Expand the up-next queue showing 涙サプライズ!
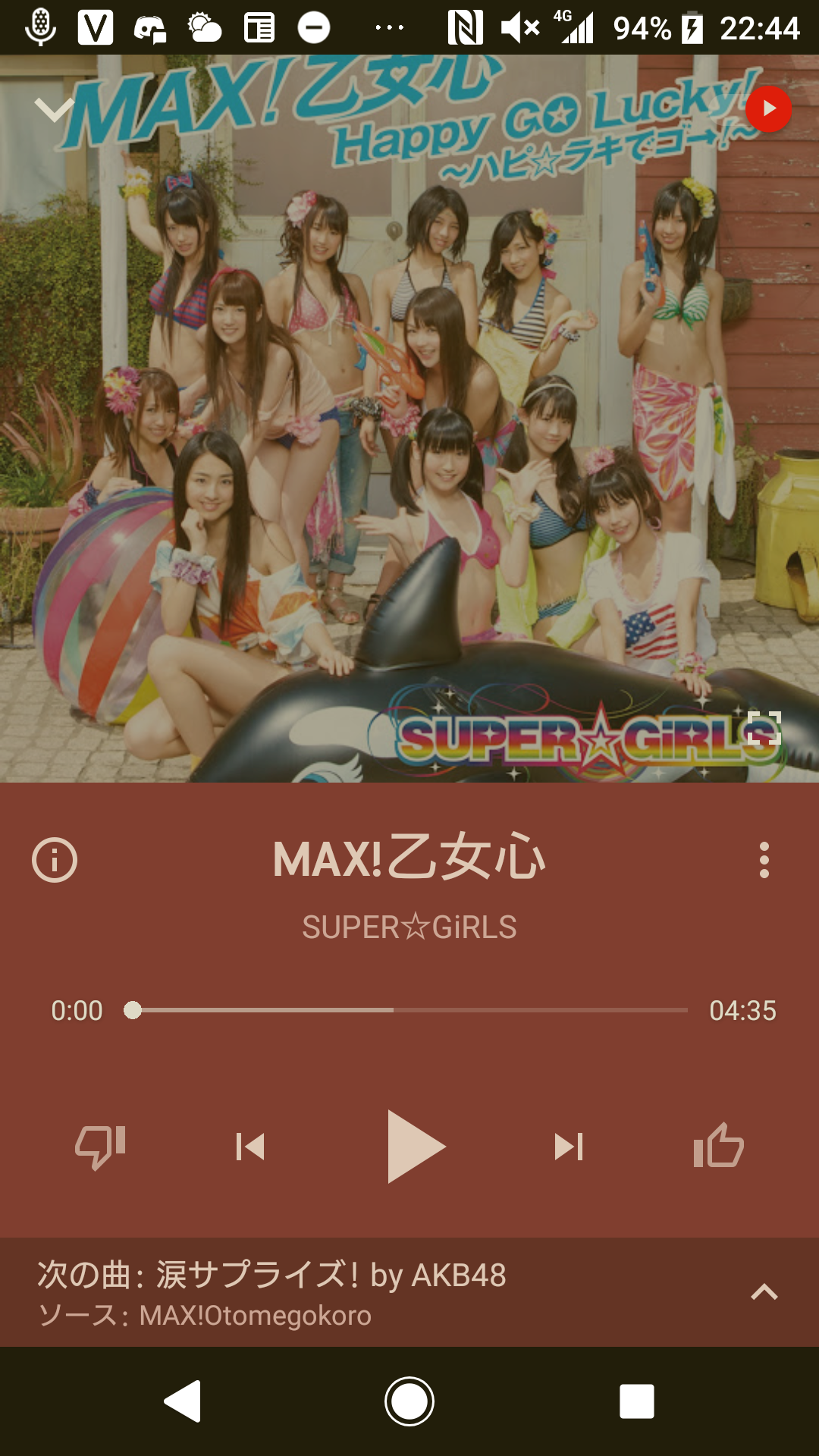819x1456 pixels. [764, 1292]
